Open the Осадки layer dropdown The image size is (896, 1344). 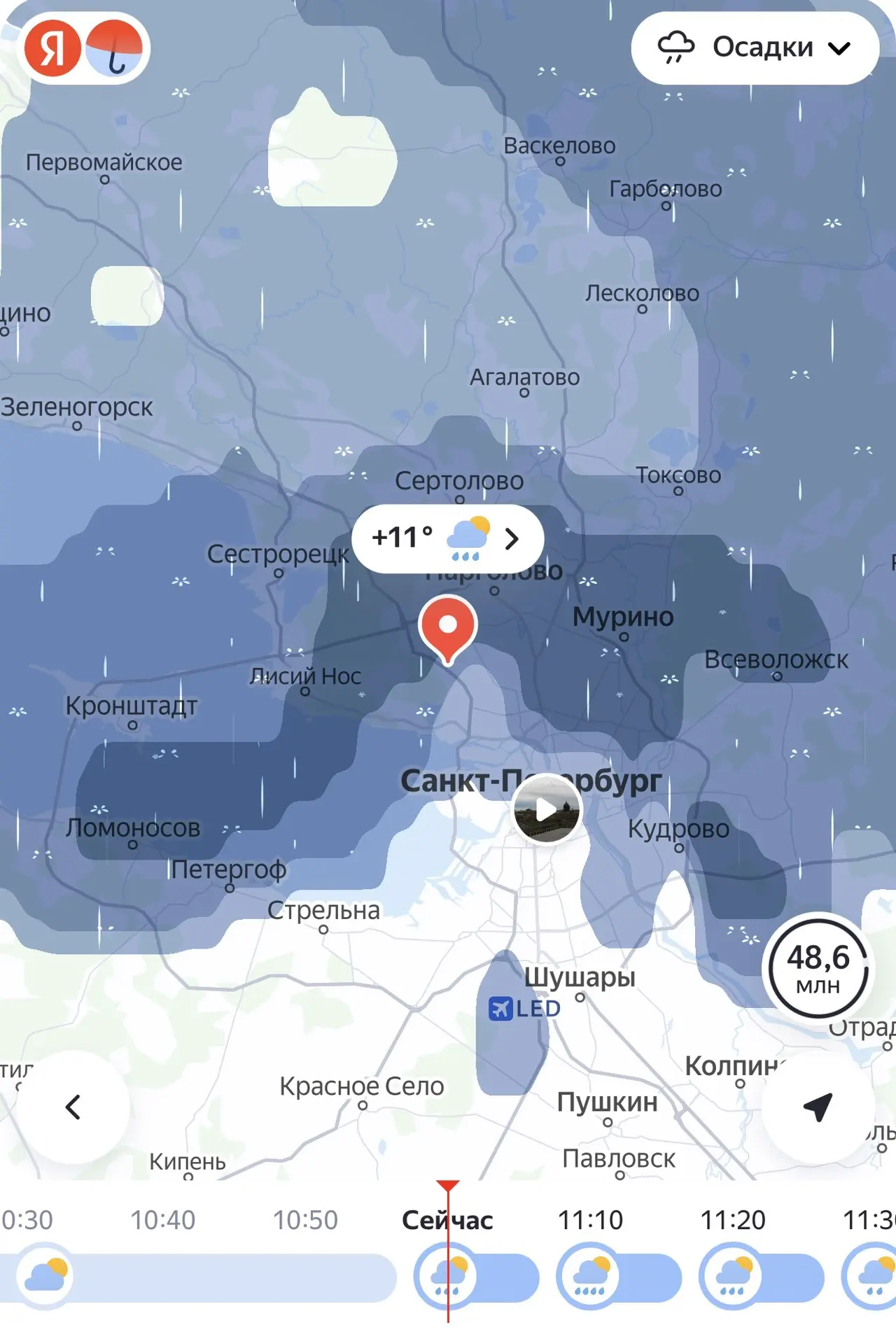[x=755, y=48]
